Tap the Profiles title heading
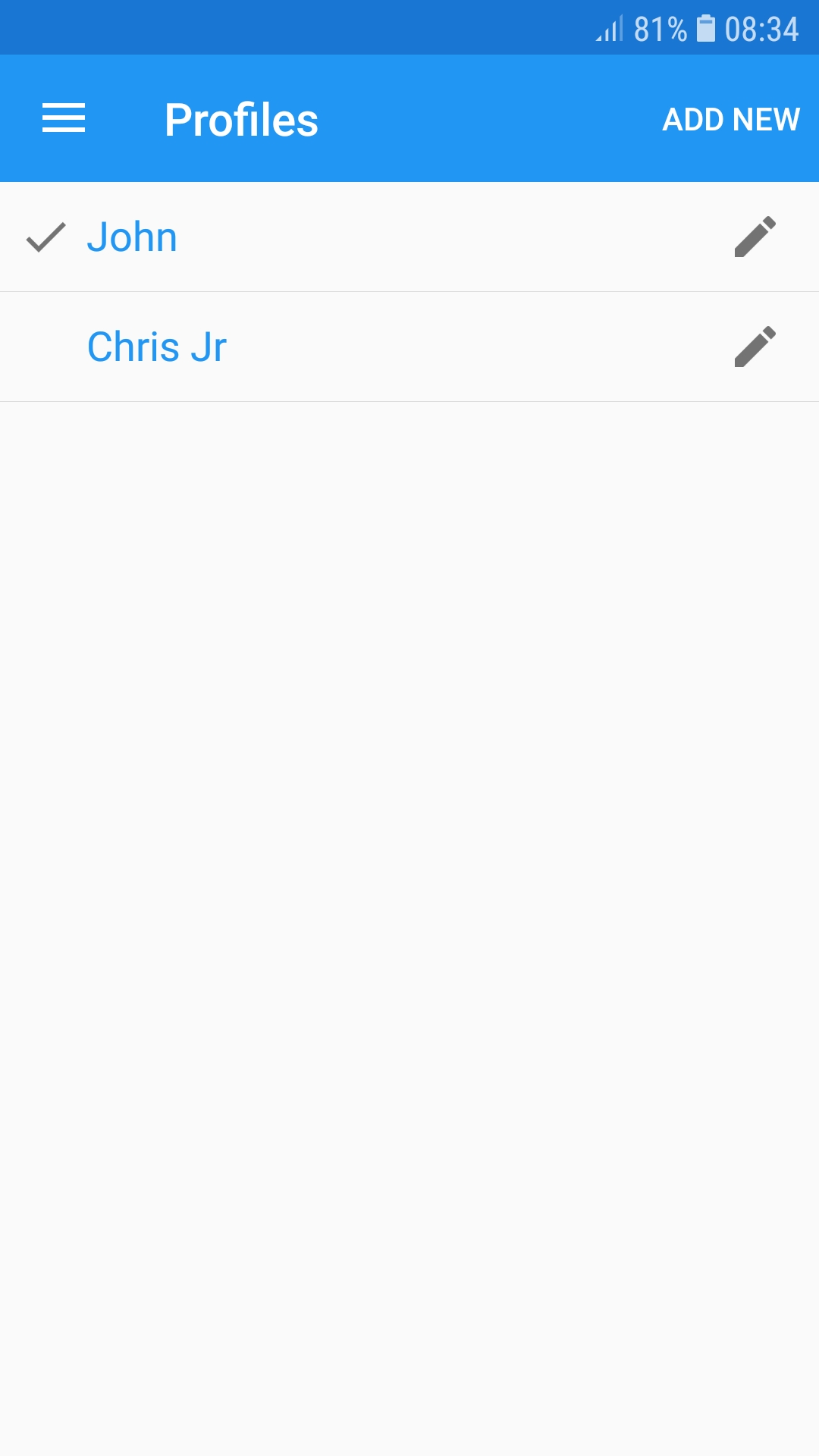This screenshot has height=1456, width=819. (x=241, y=118)
